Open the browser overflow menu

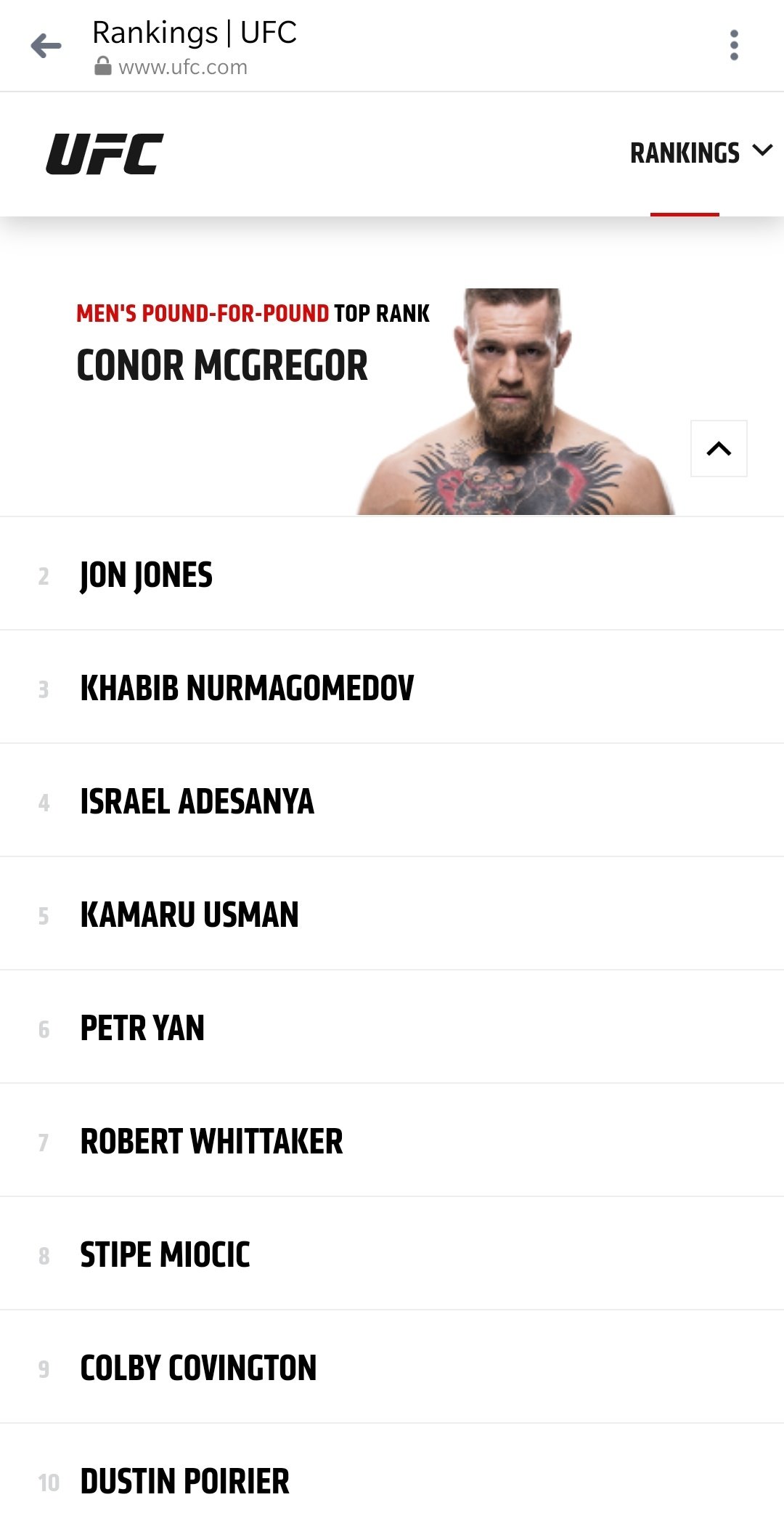(734, 45)
